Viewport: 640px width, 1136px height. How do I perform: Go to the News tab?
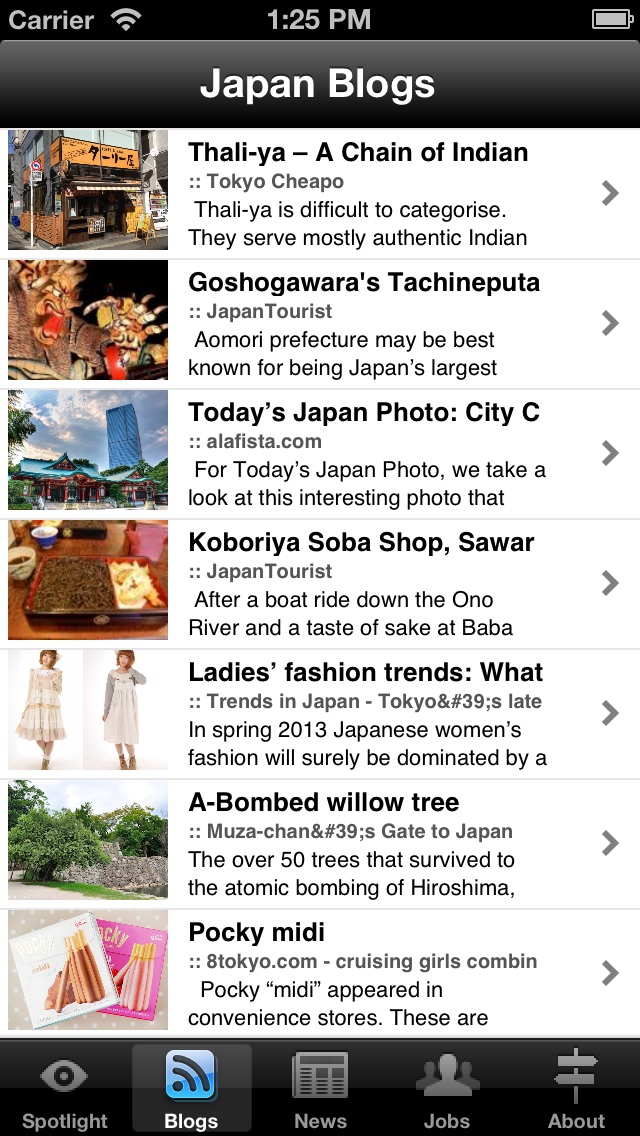(x=320, y=1090)
